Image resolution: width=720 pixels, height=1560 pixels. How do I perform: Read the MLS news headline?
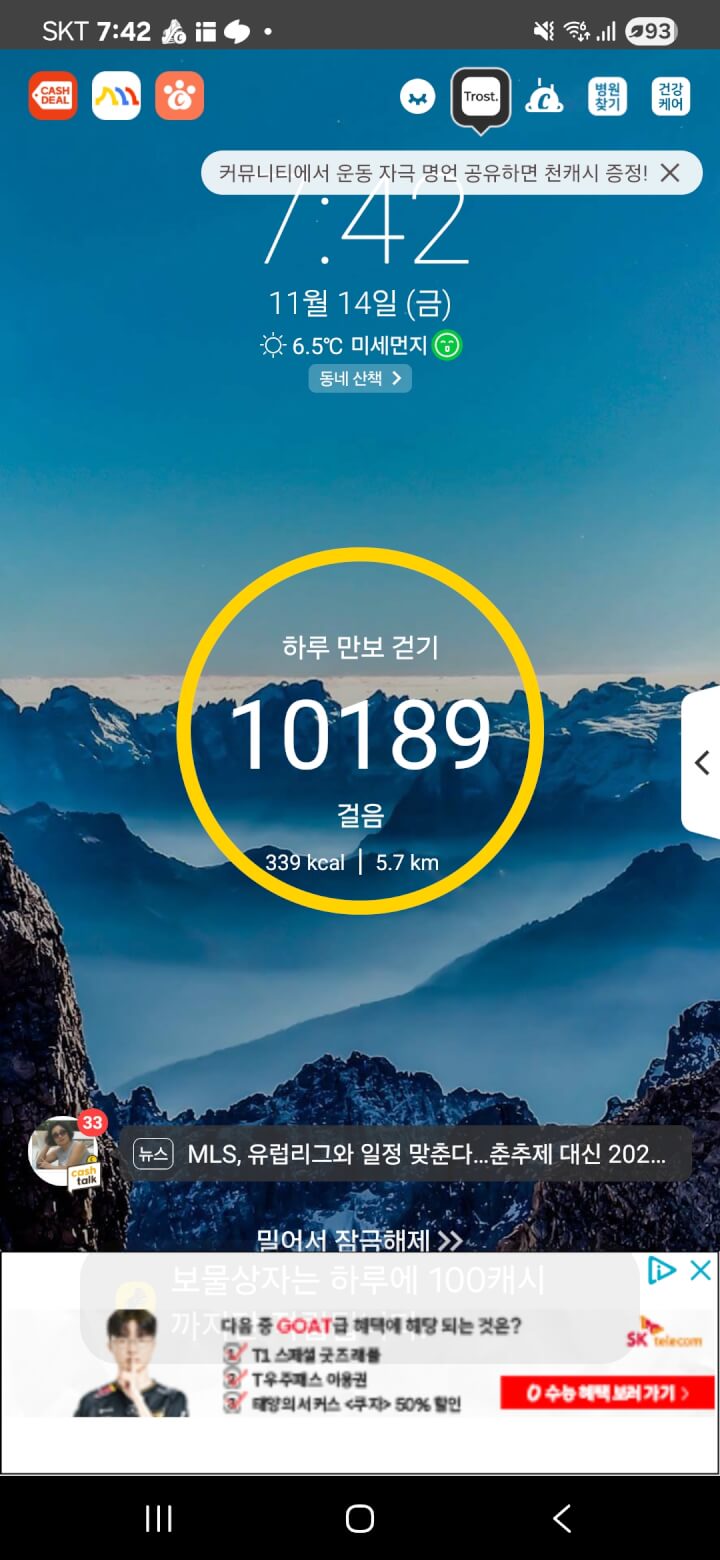pos(410,1154)
